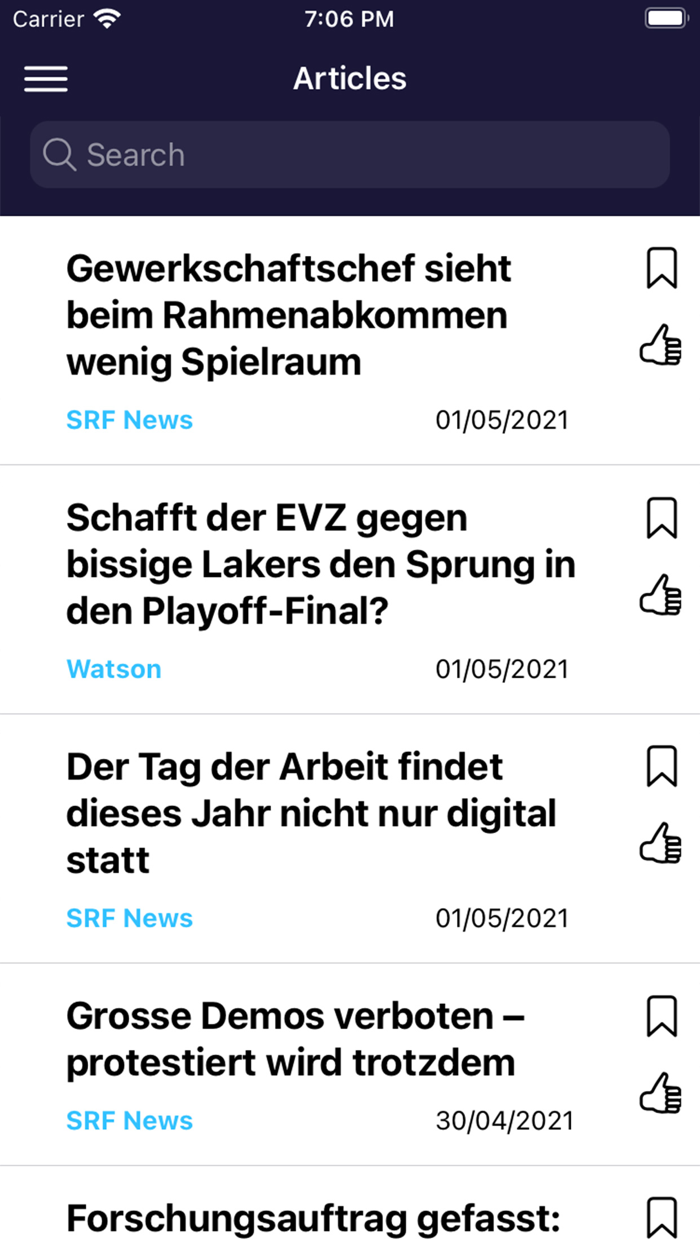
Task: Bookmark the Forschungsauftrag gefasst article
Action: 661,1219
